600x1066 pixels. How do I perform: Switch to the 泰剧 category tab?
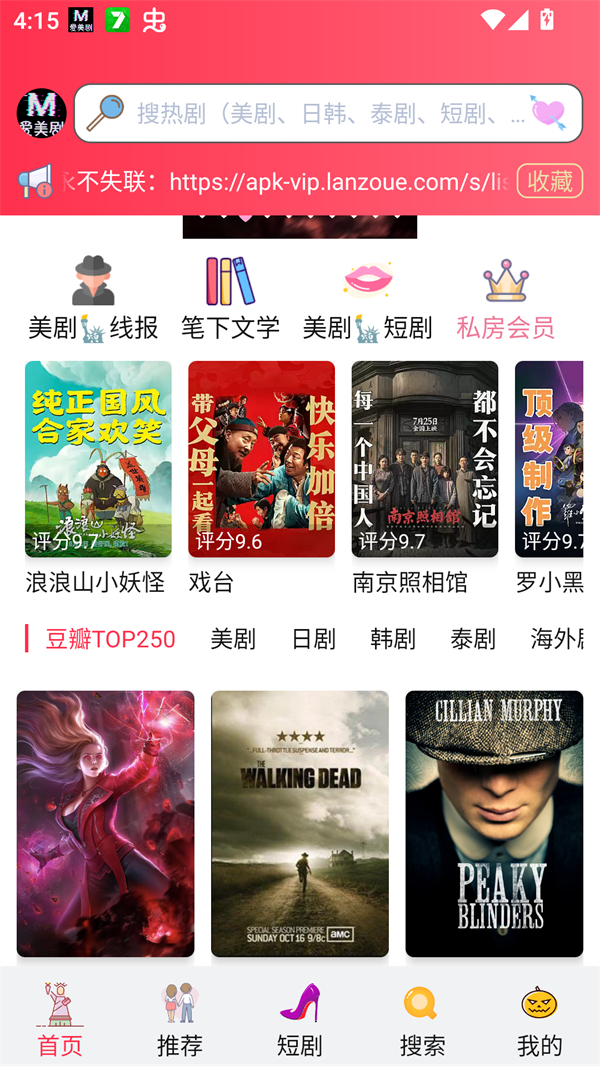[x=473, y=639]
